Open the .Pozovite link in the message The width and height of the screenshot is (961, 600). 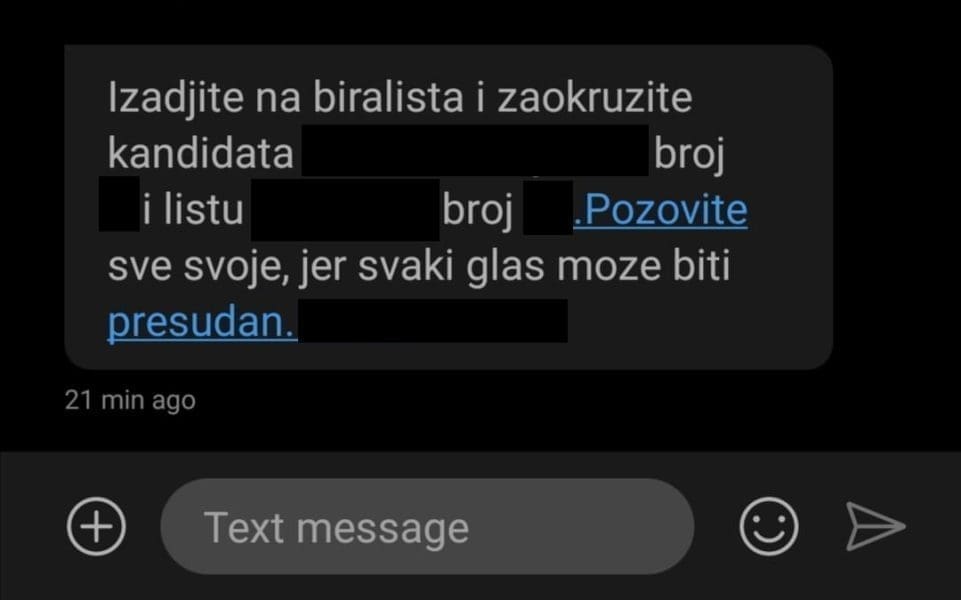click(x=660, y=211)
